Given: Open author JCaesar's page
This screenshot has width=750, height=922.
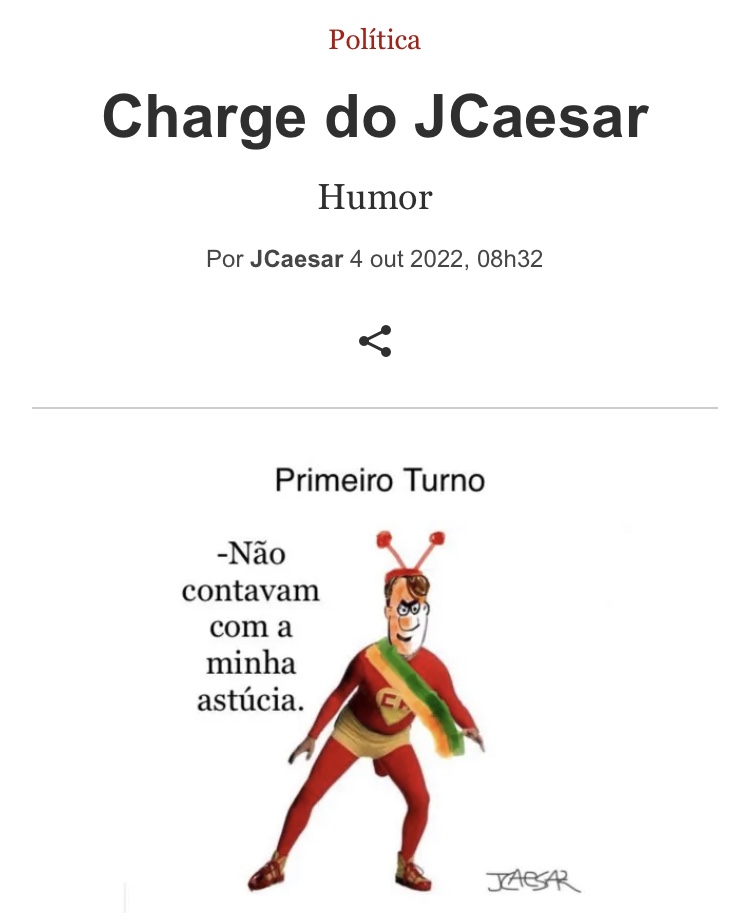Looking at the screenshot, I should click(x=296, y=259).
